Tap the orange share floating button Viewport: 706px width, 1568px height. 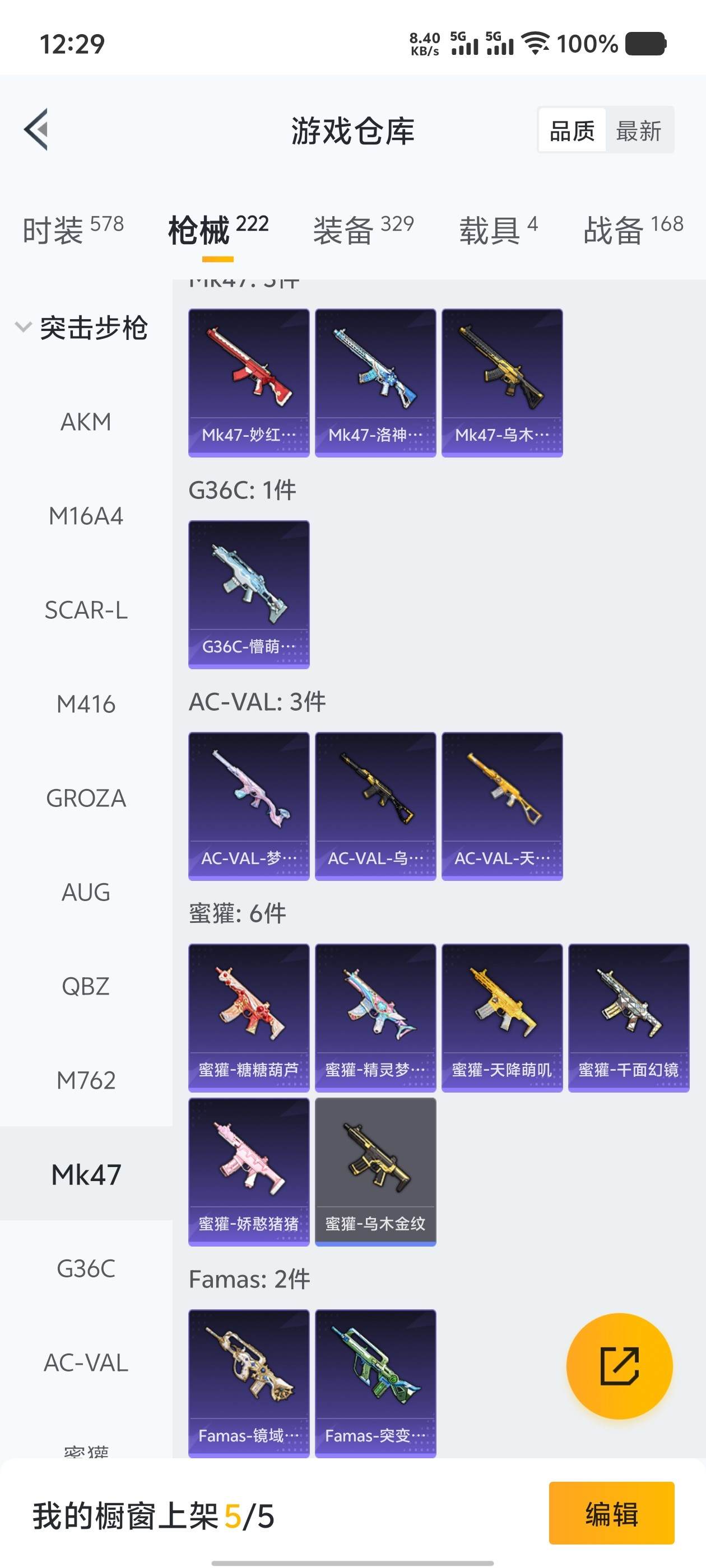coord(619,1366)
